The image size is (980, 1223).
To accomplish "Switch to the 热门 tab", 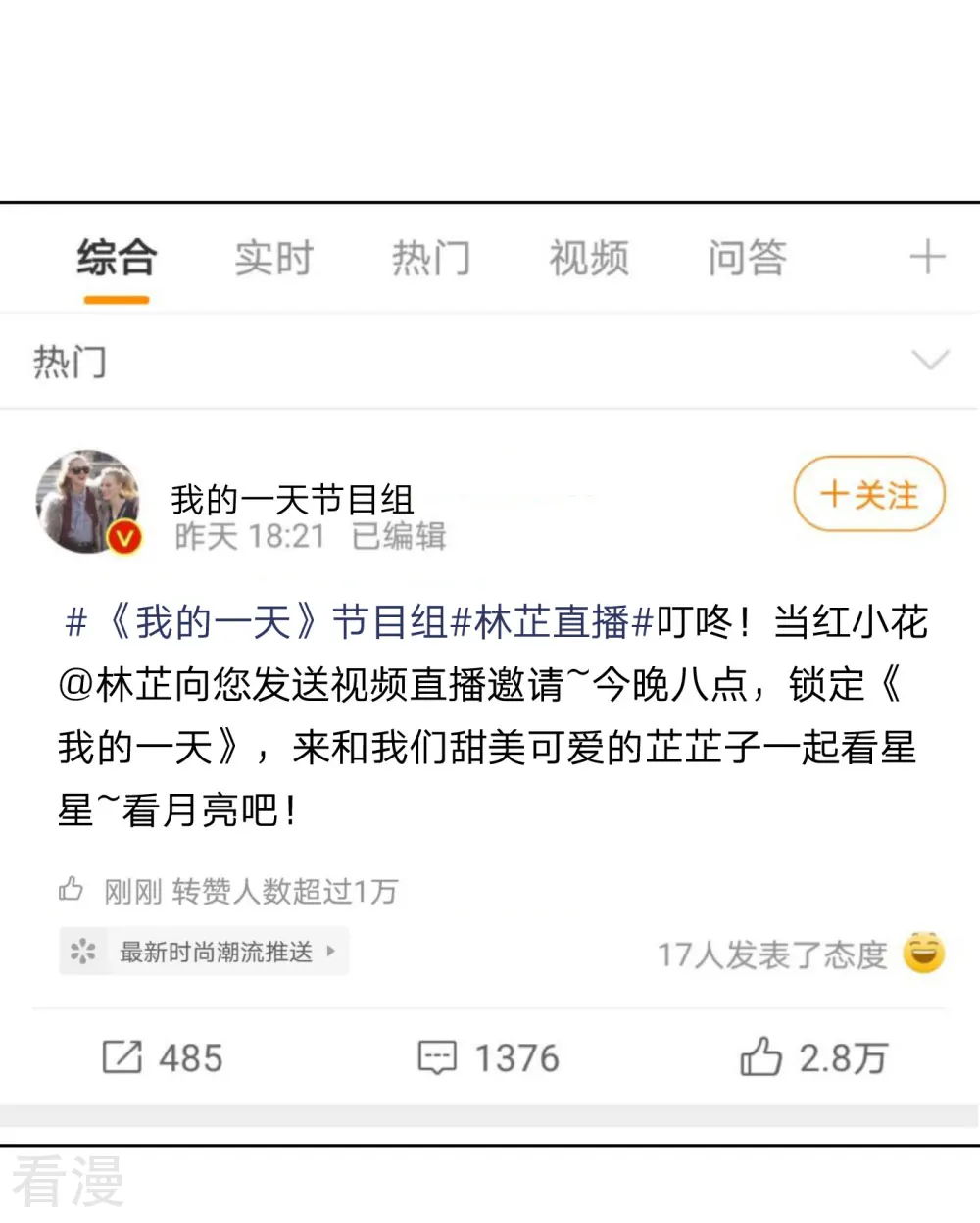I will (x=431, y=259).
